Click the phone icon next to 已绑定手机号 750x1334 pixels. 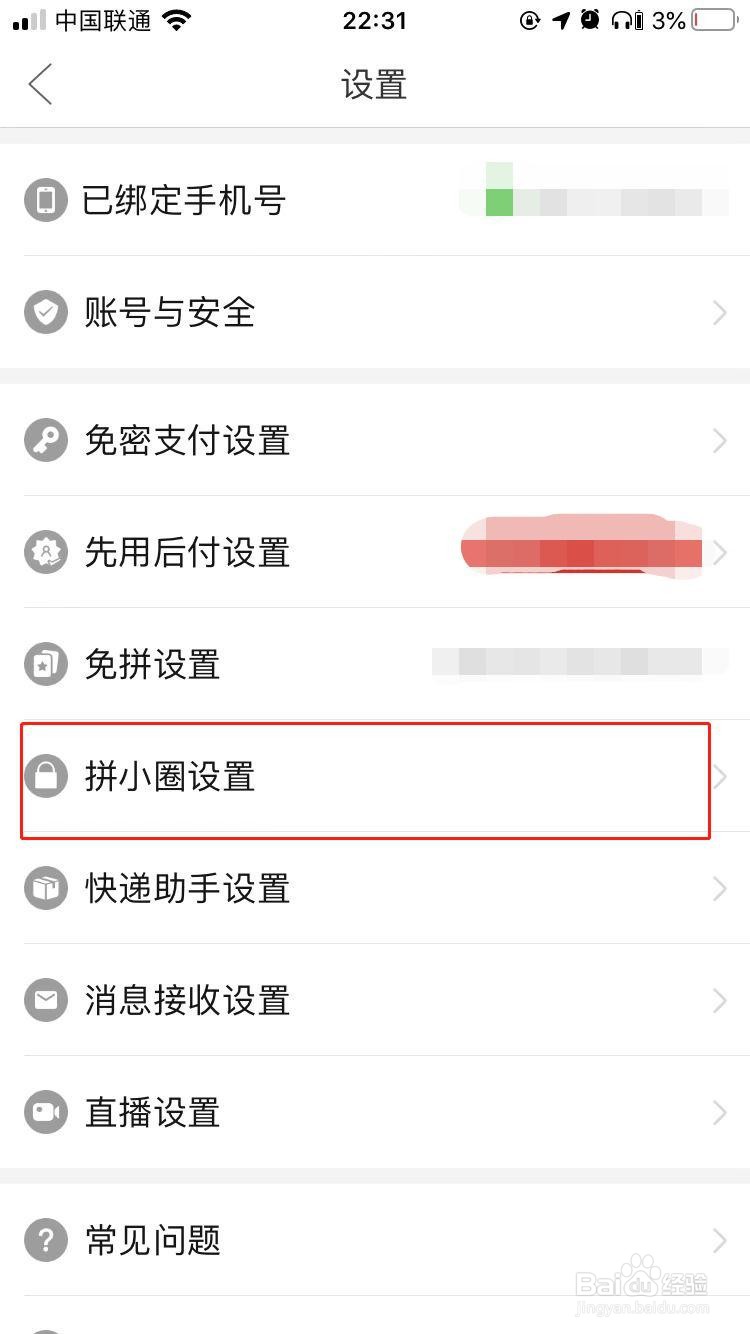click(45, 200)
